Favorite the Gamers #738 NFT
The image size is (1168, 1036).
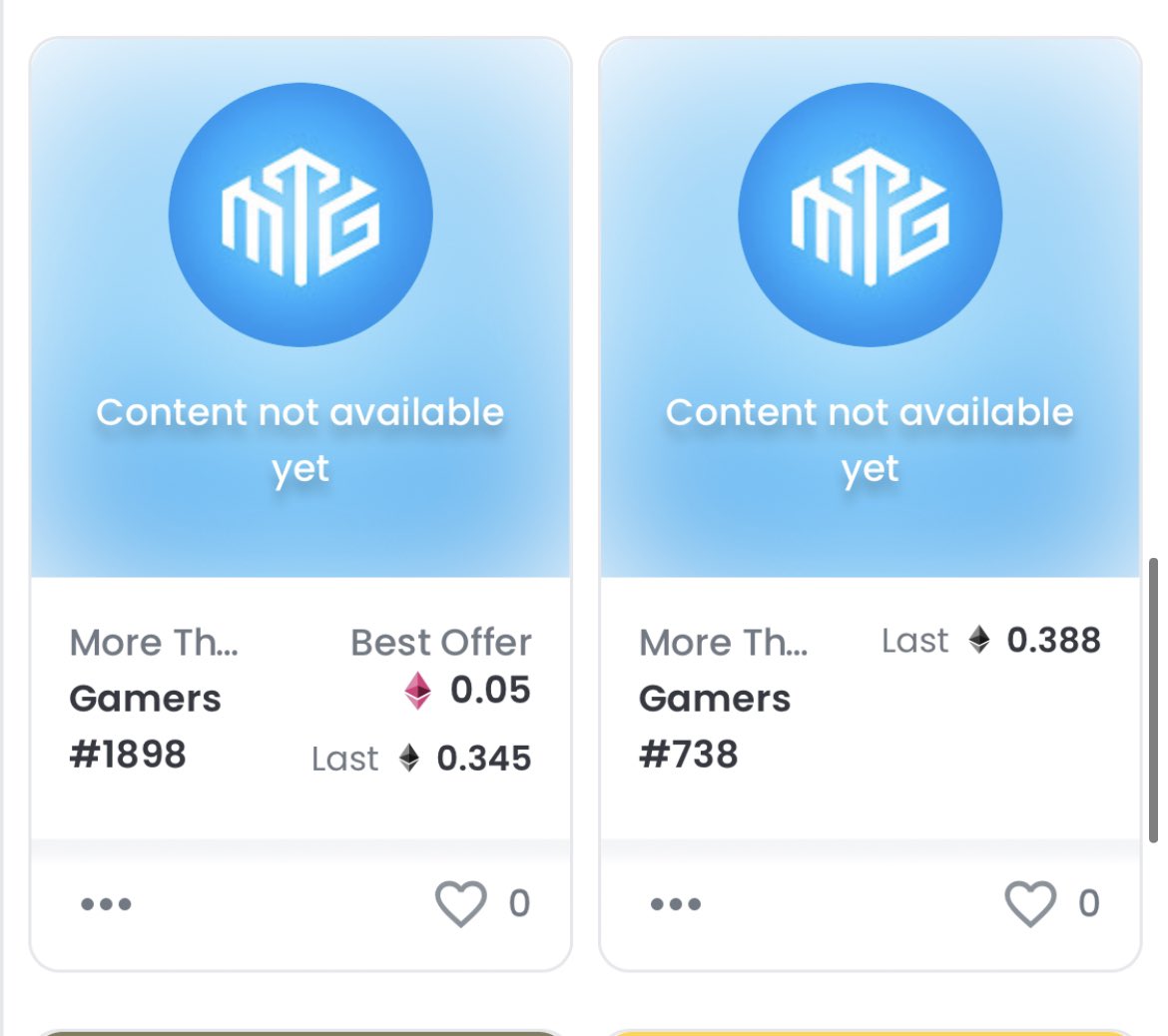1030,903
